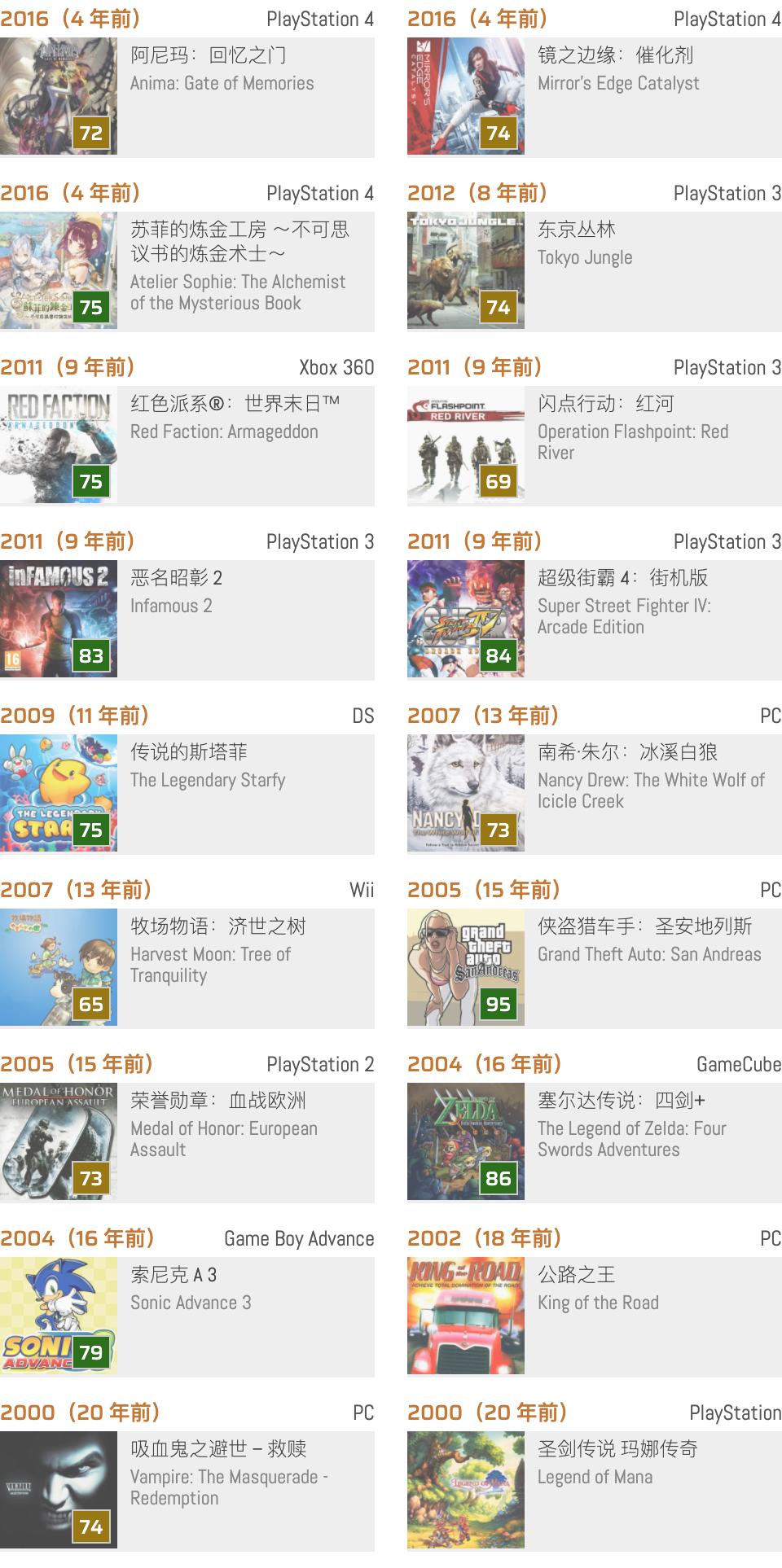The height and width of the screenshot is (1568, 782).
Task: Open the Anima: Gate of Memories card
Action: 222,82
